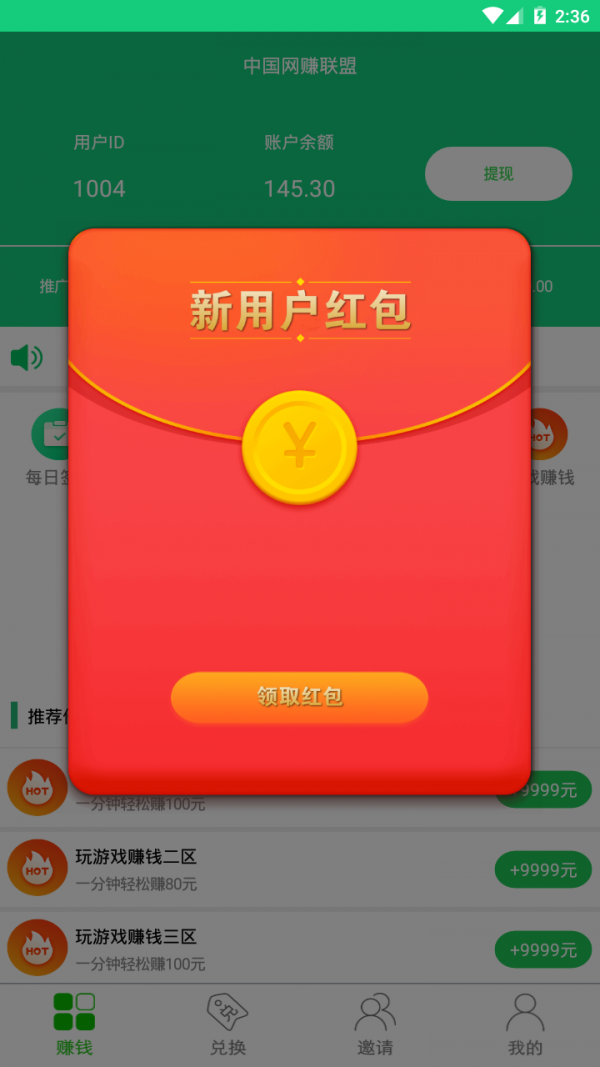Open the 兑换 tab

coord(227,1024)
